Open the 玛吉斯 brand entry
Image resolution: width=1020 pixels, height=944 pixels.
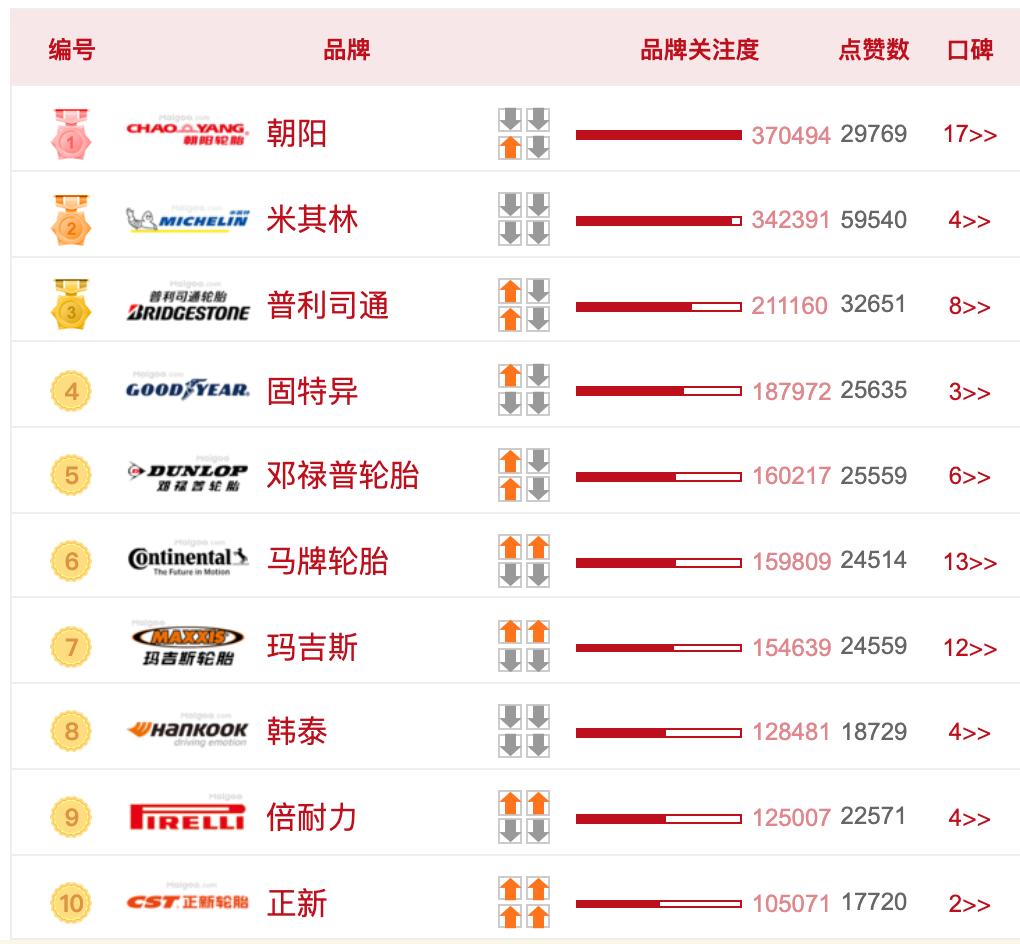312,647
